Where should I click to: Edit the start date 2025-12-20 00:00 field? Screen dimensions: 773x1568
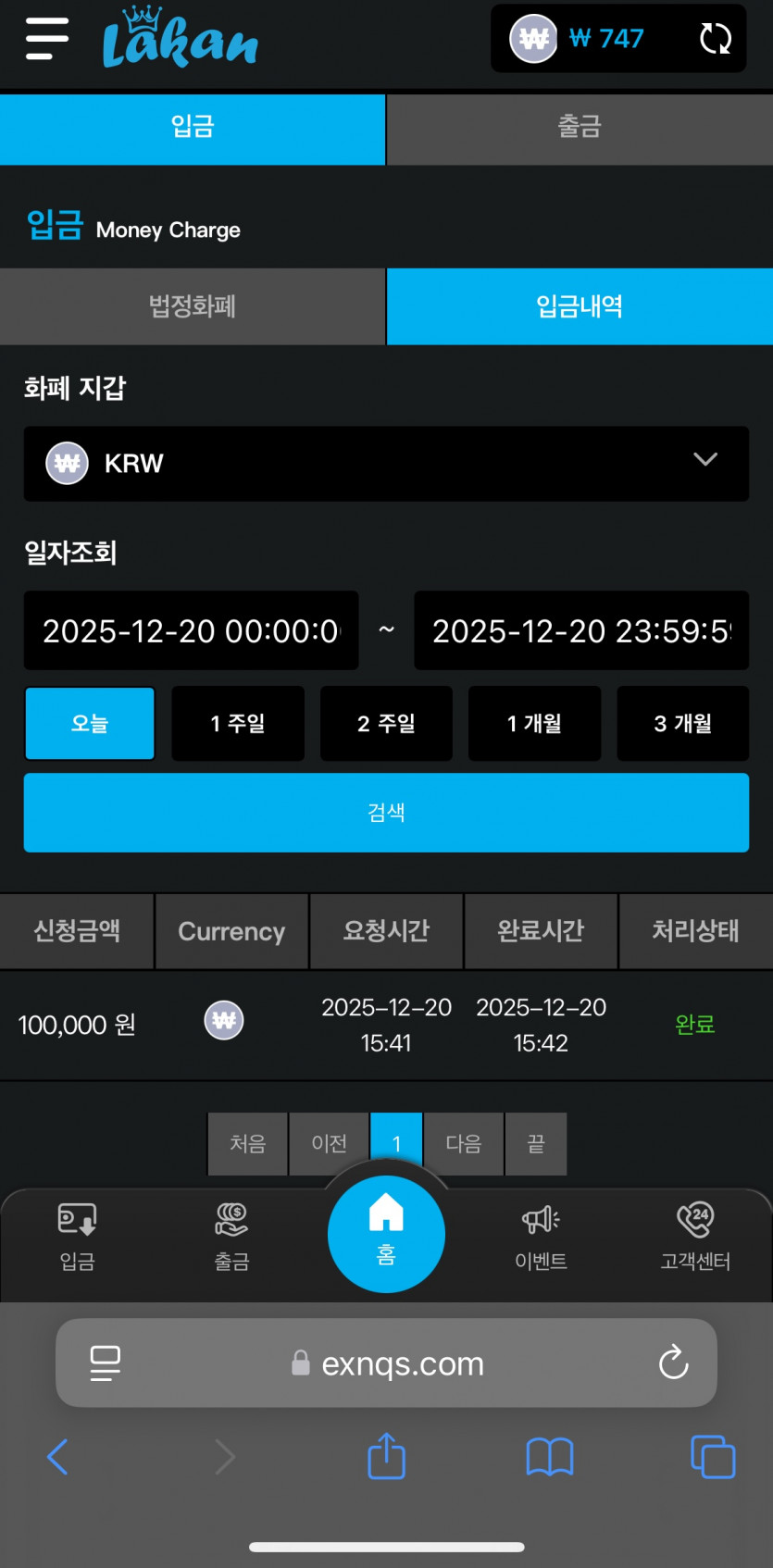click(x=192, y=630)
